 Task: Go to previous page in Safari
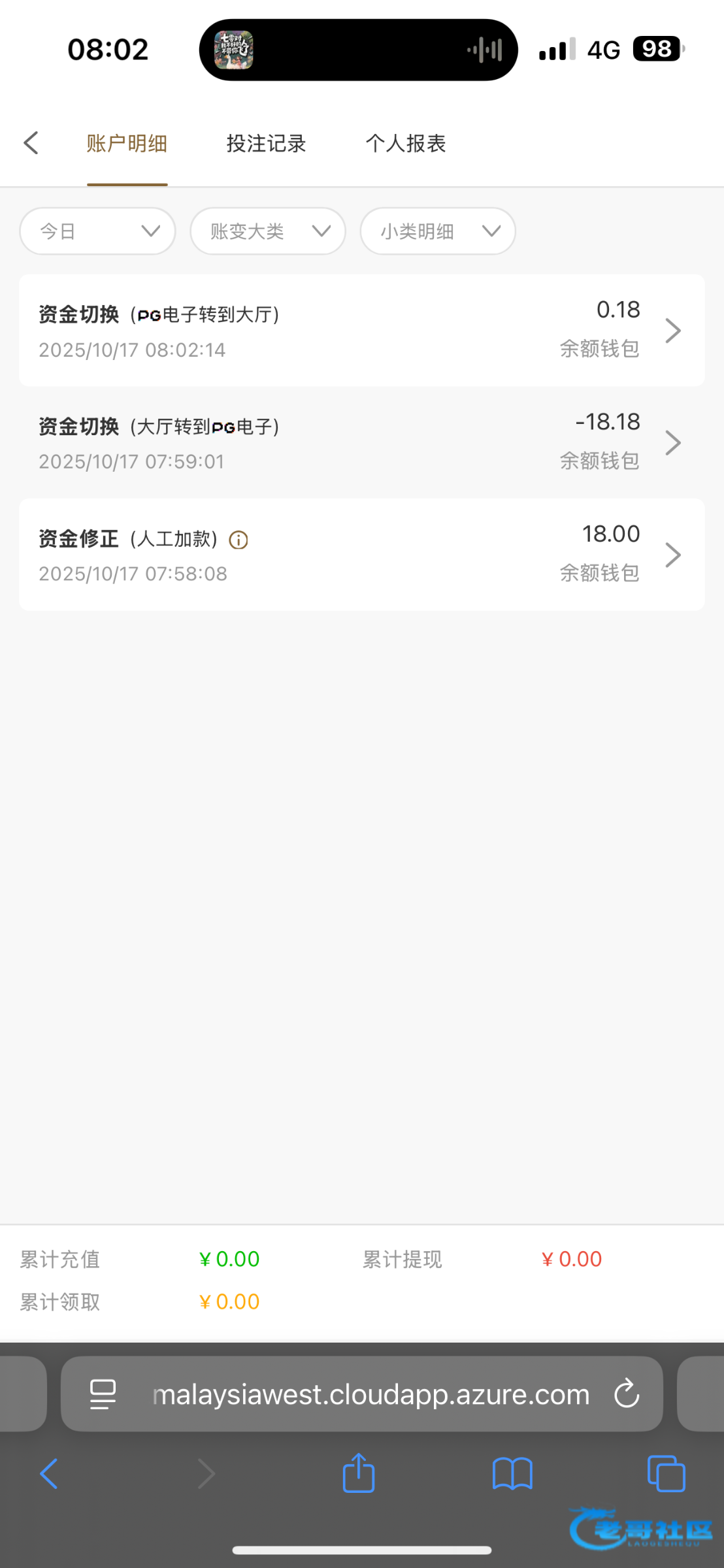pos(50,1474)
